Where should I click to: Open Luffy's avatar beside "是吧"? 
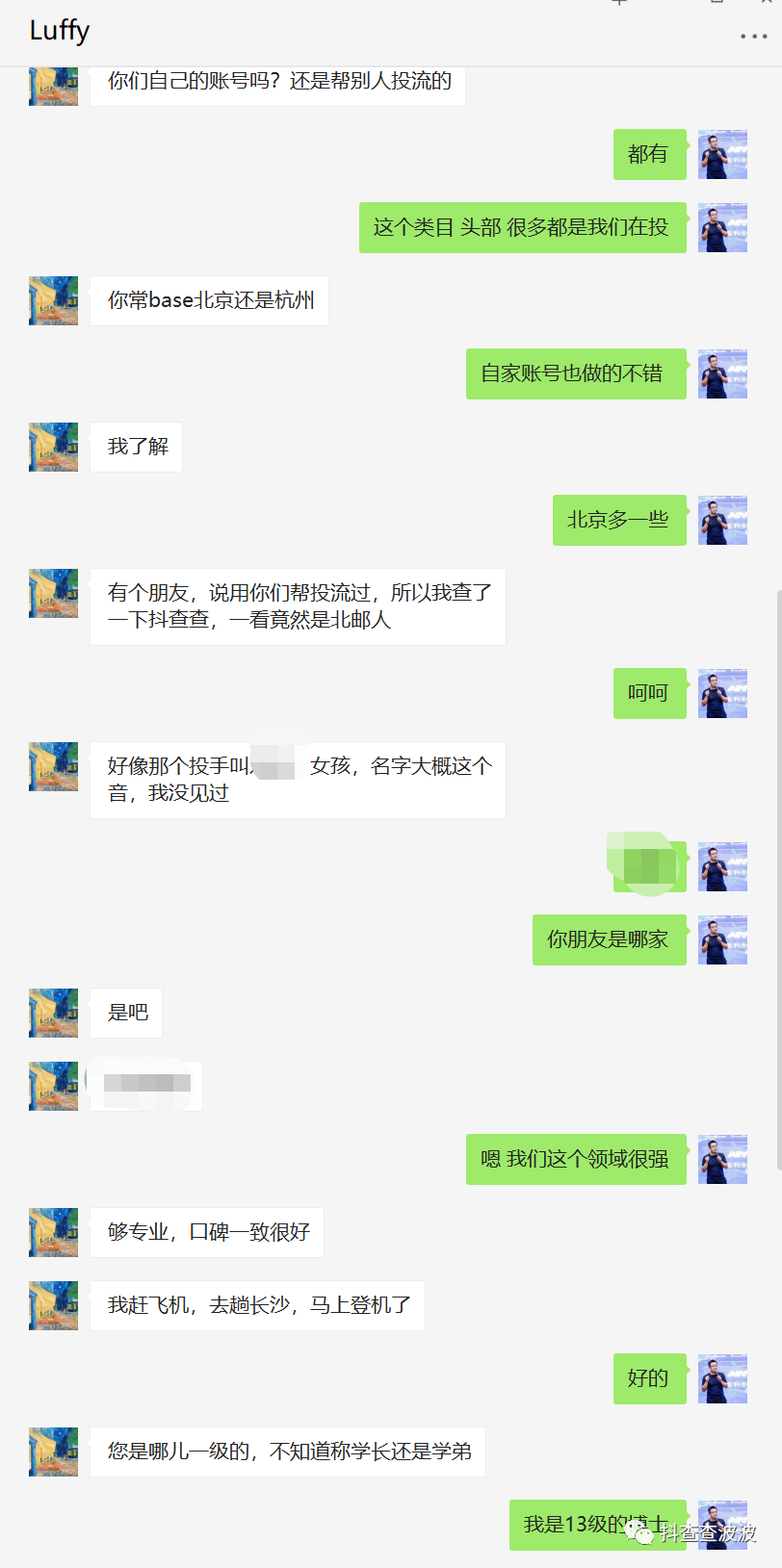54,1013
